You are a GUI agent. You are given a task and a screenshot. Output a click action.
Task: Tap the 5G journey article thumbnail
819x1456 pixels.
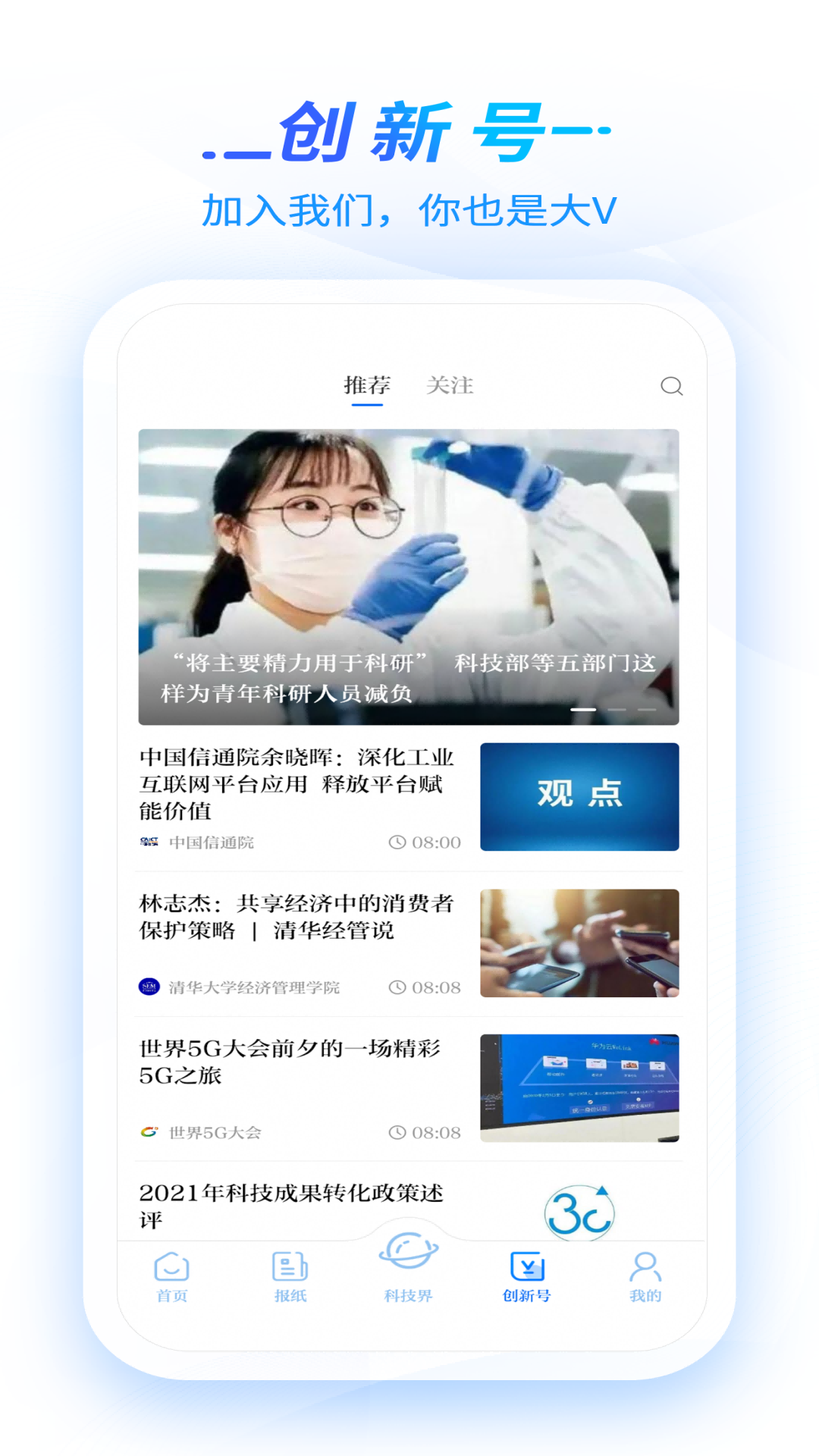click(580, 1087)
